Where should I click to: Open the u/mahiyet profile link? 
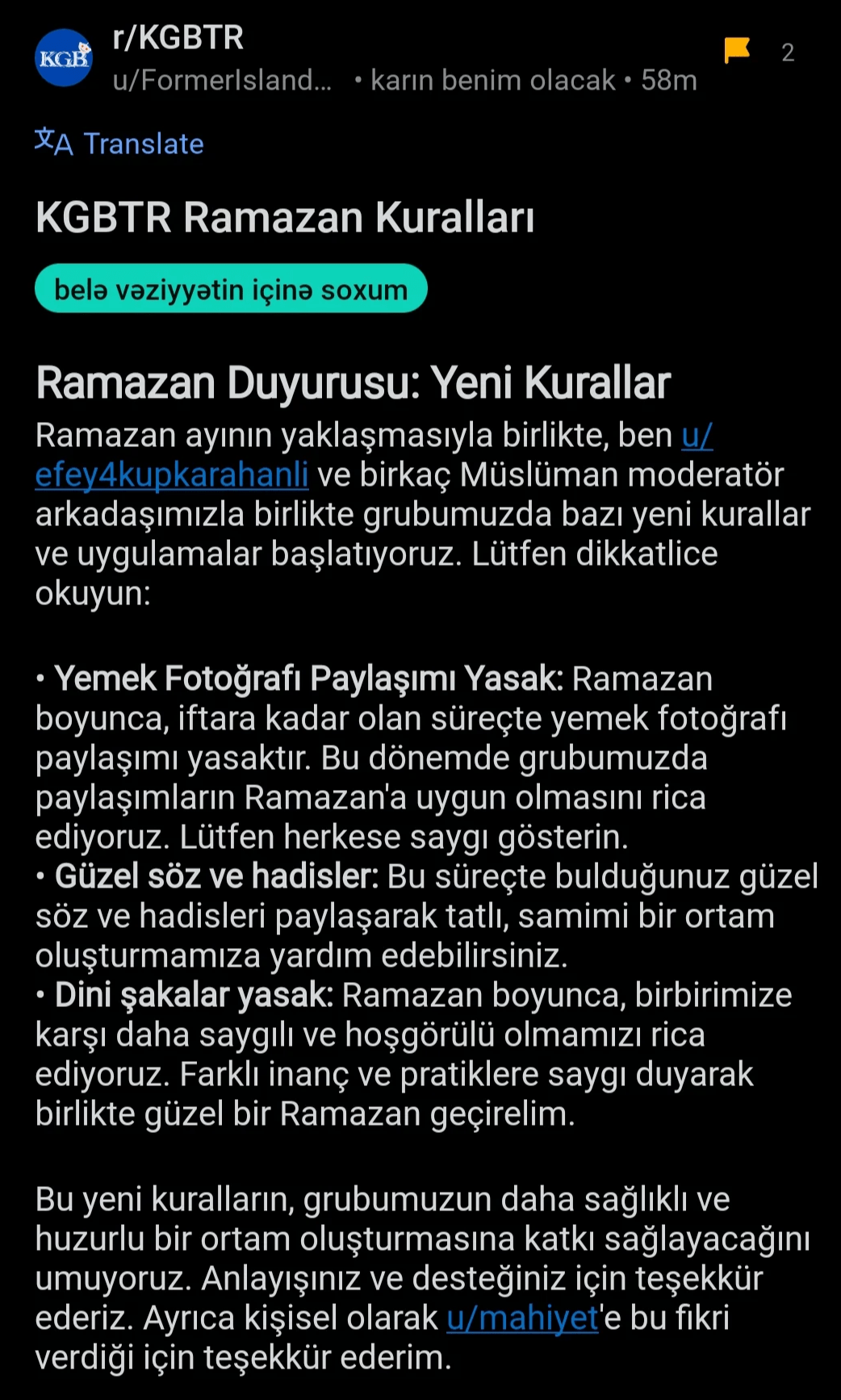pyautogui.click(x=522, y=1318)
